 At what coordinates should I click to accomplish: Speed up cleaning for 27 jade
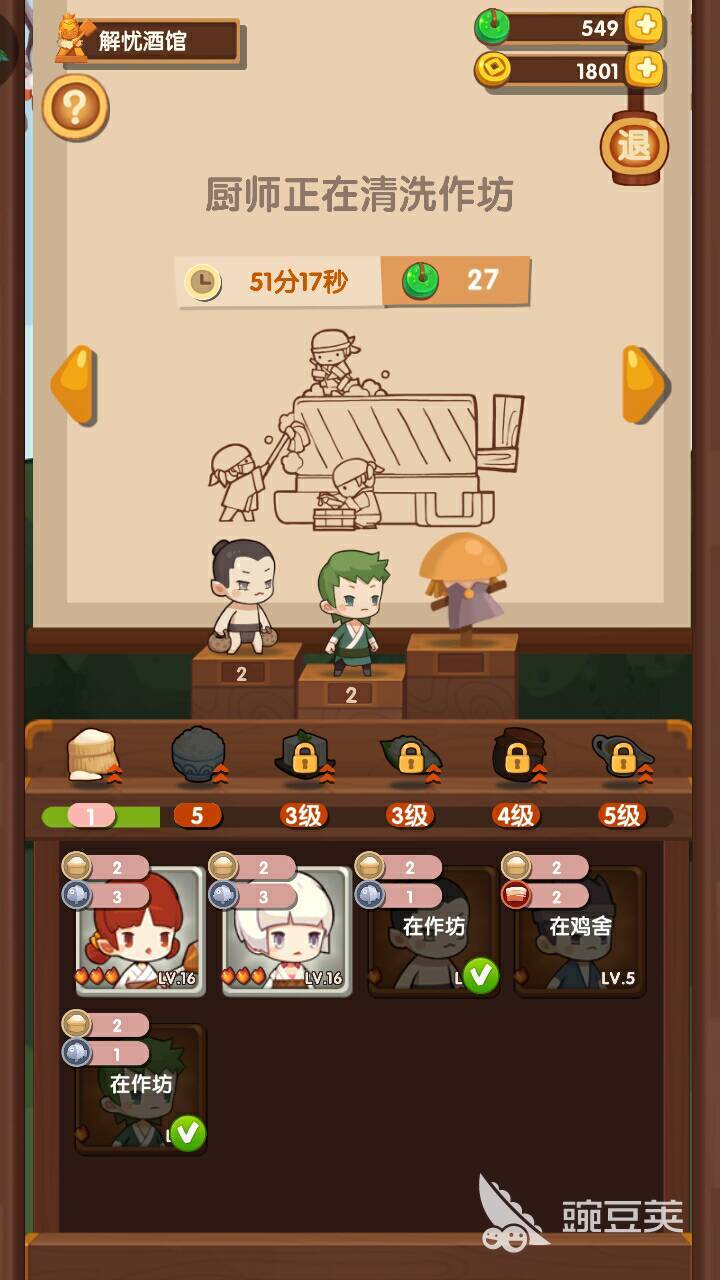click(456, 281)
